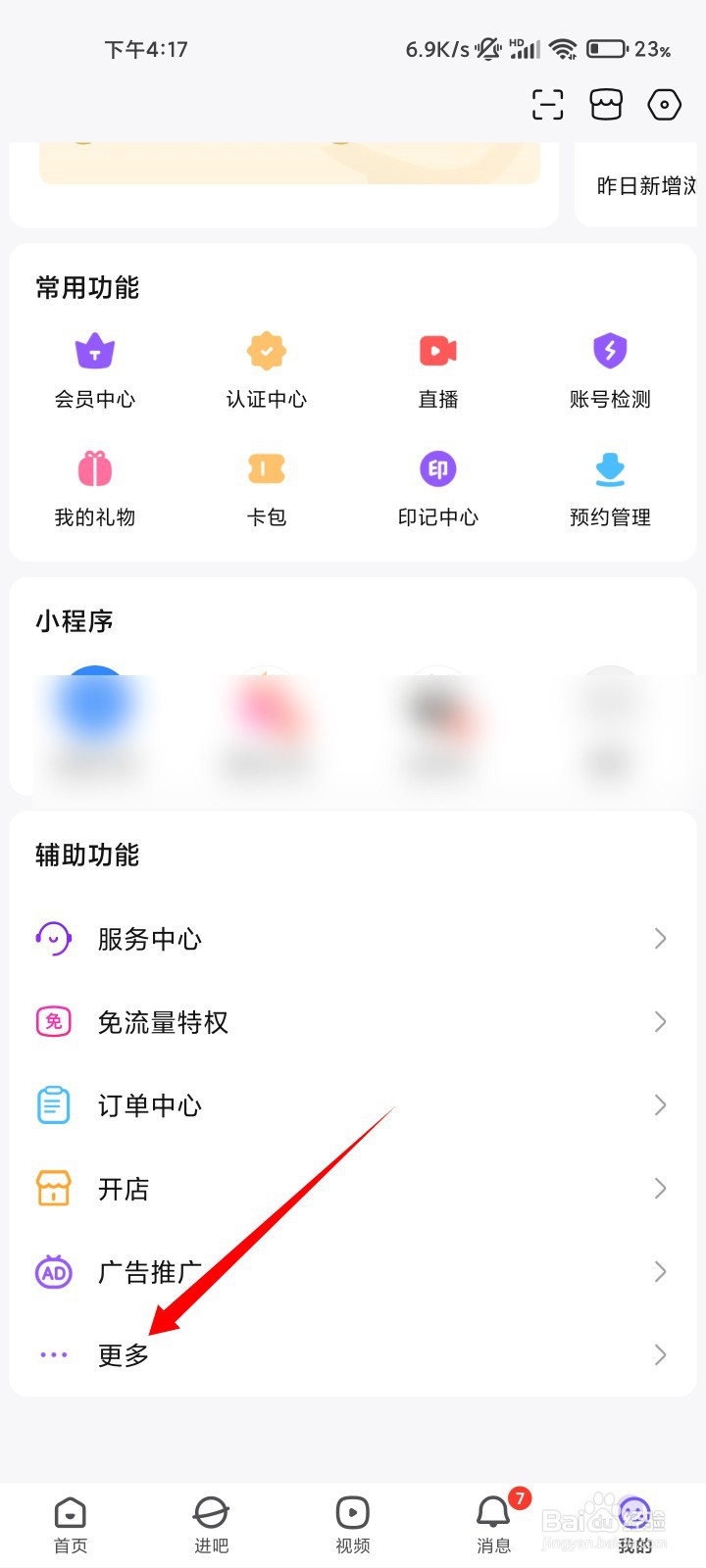Tap 开店 to start a shop

tap(125, 1189)
